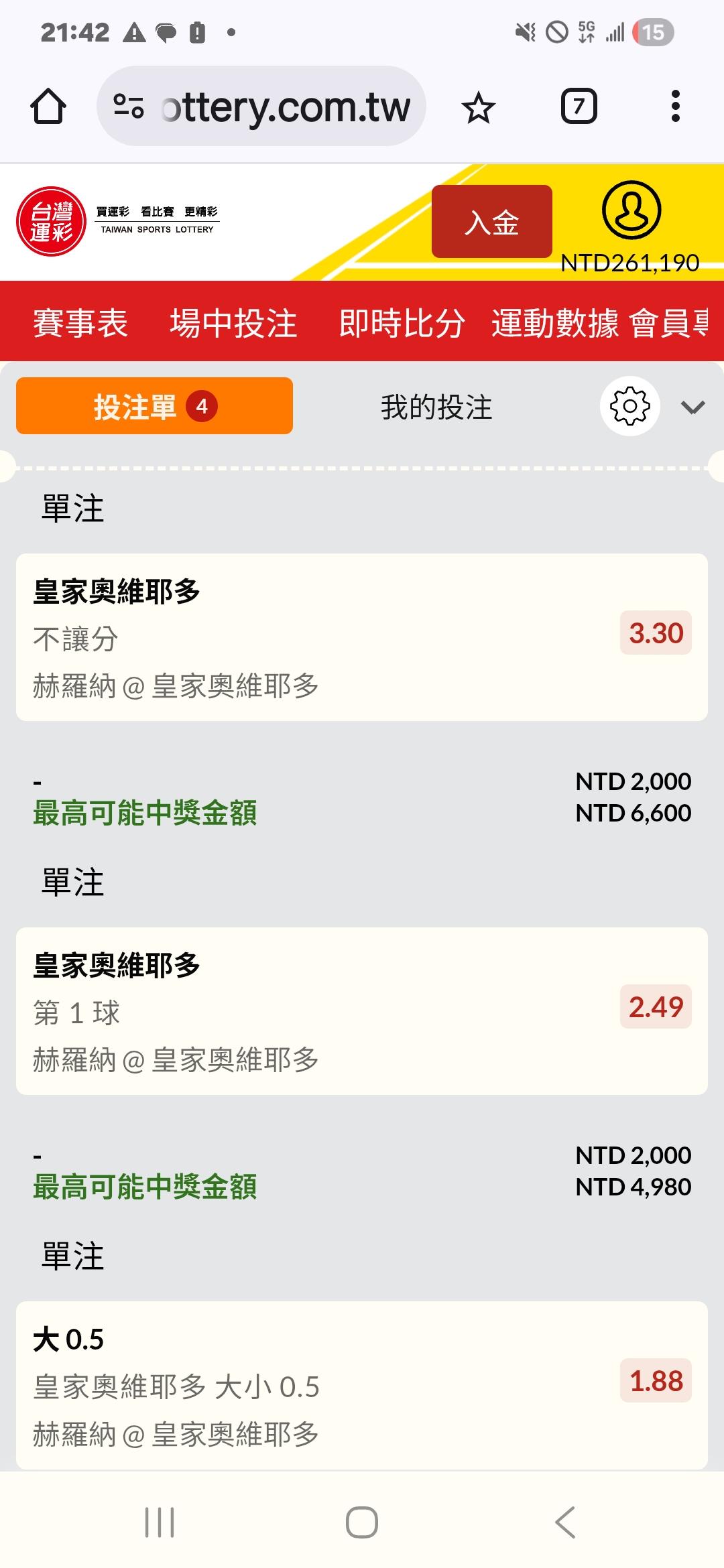This screenshot has width=724, height=1568.
Task: Select the 投注單 bet slip tab
Action: pyautogui.click(x=154, y=406)
